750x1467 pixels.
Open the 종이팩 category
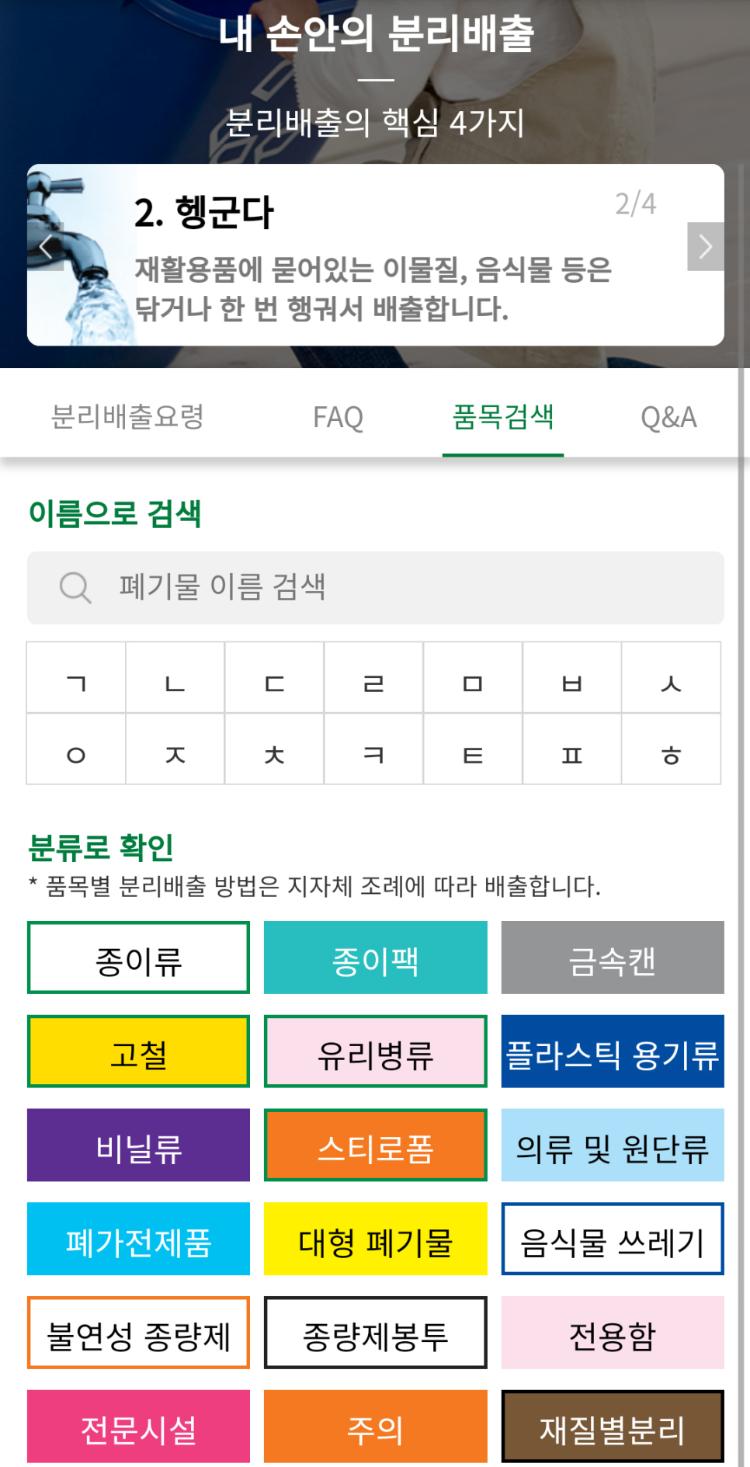pyautogui.click(x=375, y=958)
